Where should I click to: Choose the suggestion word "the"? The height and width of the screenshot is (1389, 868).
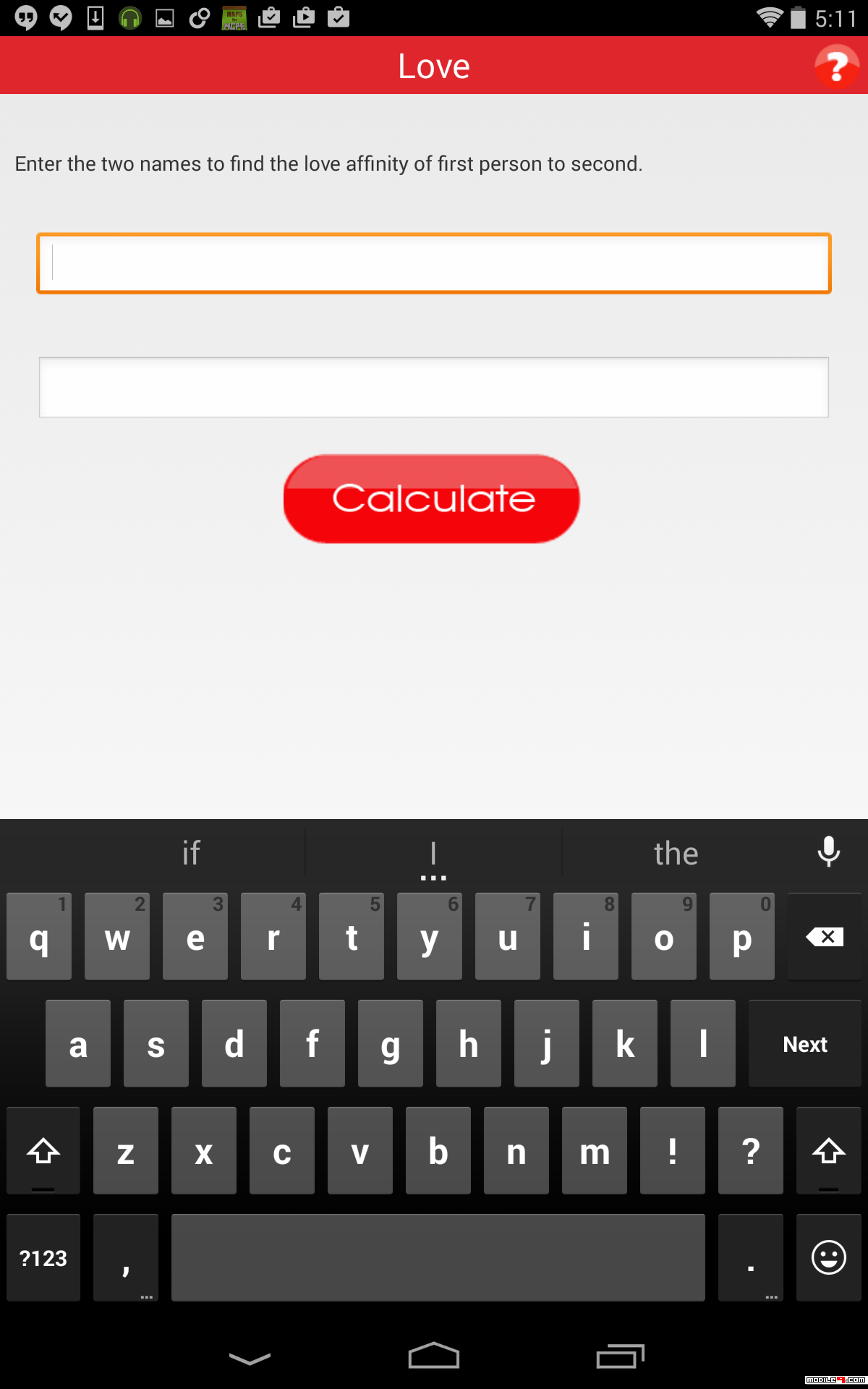[676, 854]
